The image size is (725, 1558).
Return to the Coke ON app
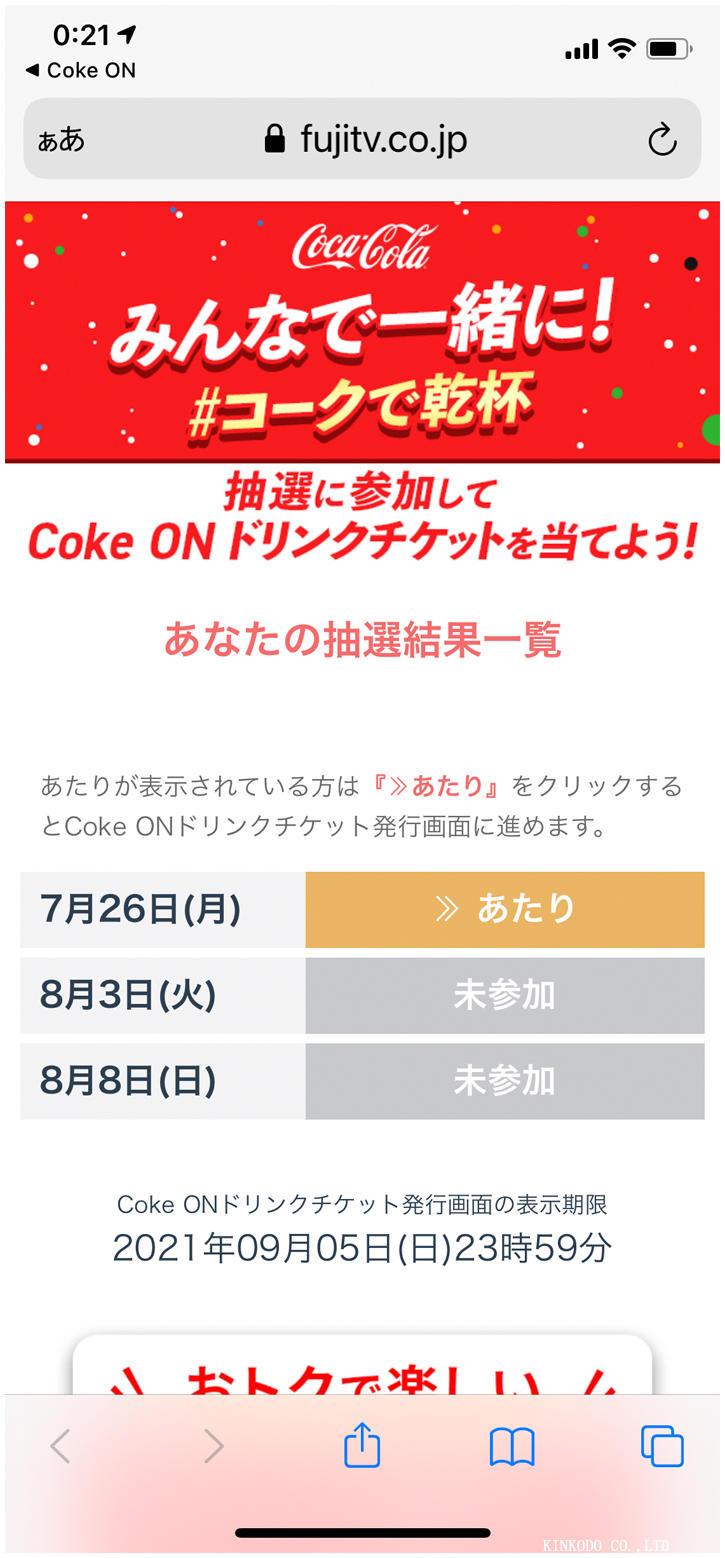80,70
